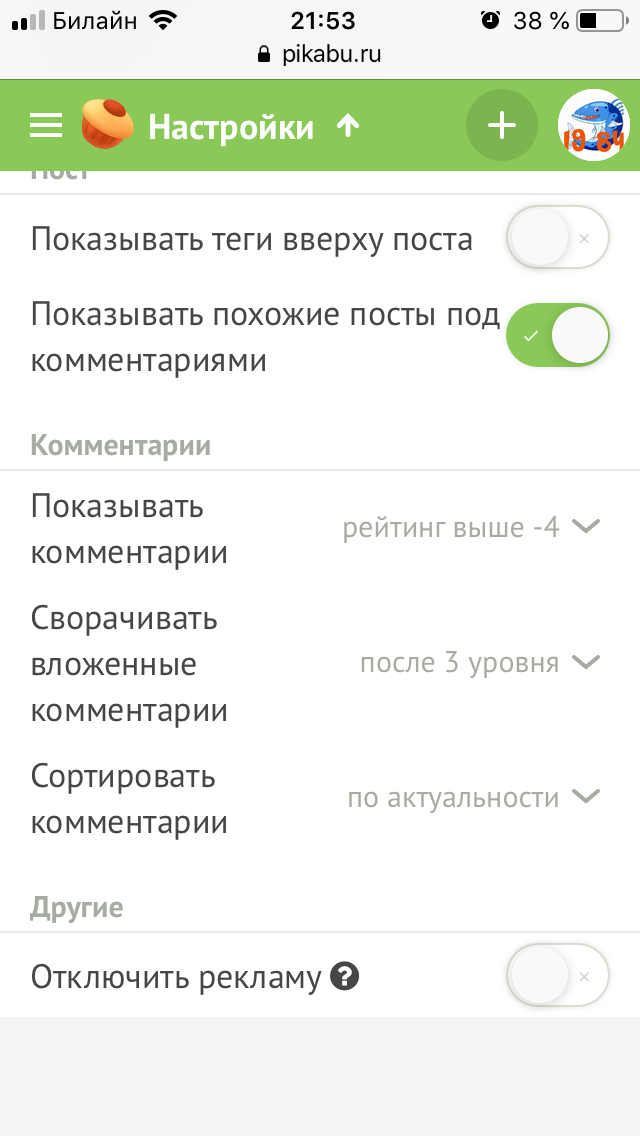Tap the pikabu.ru address bar
Viewport: 640px width, 1136px height.
pos(320,54)
